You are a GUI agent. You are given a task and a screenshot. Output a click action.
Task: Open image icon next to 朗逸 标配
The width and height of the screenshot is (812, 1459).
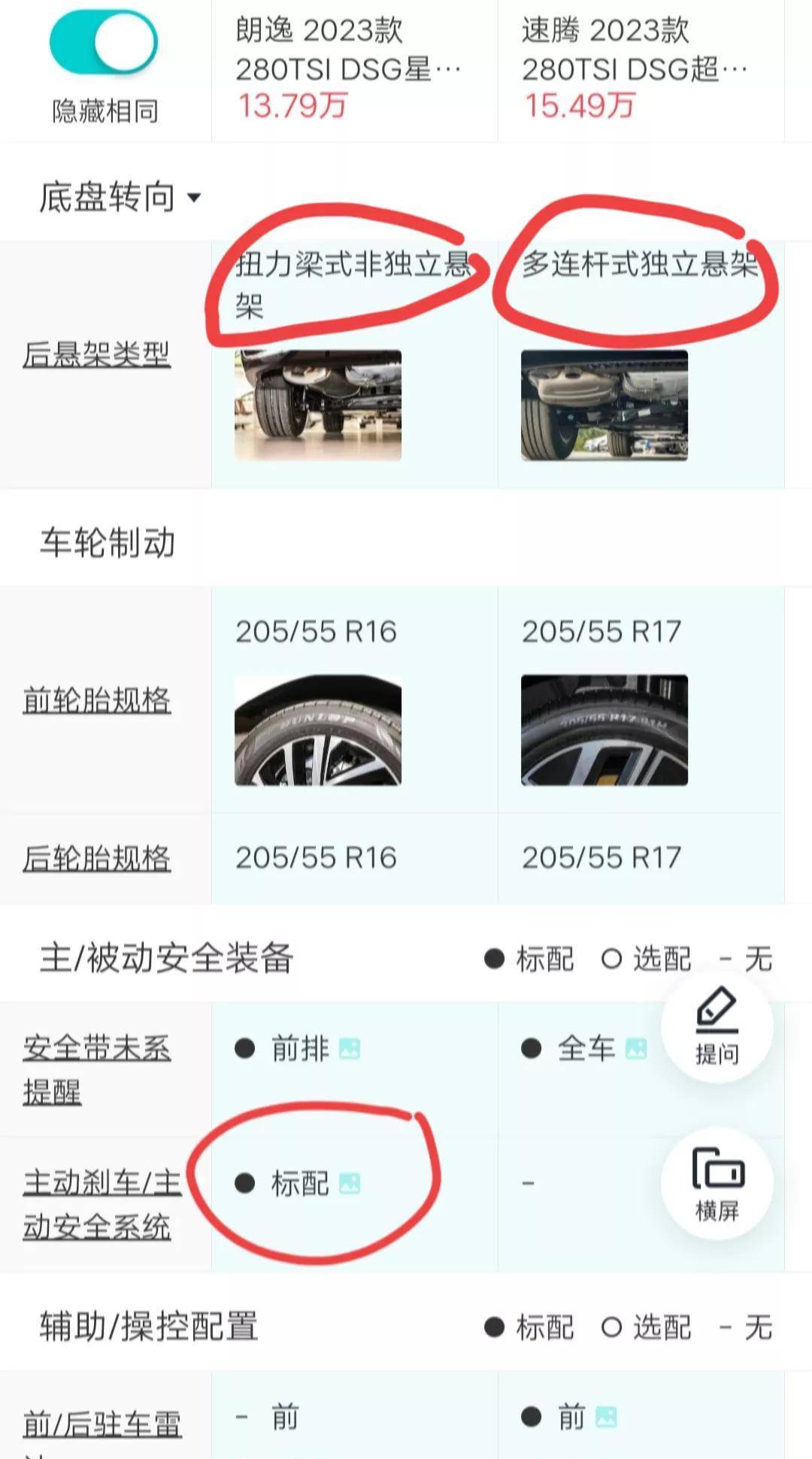click(350, 1184)
